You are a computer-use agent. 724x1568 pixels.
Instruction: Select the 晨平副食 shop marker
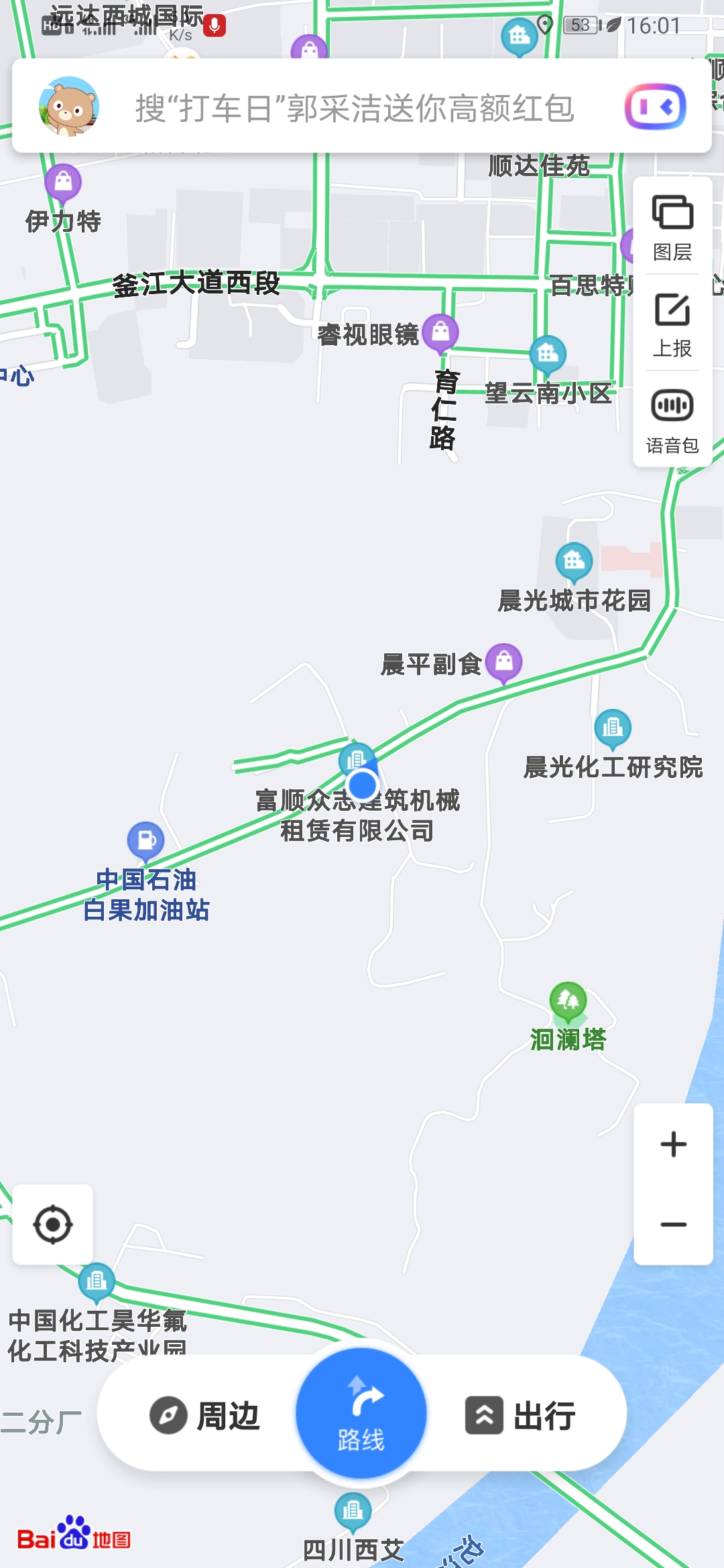[504, 660]
